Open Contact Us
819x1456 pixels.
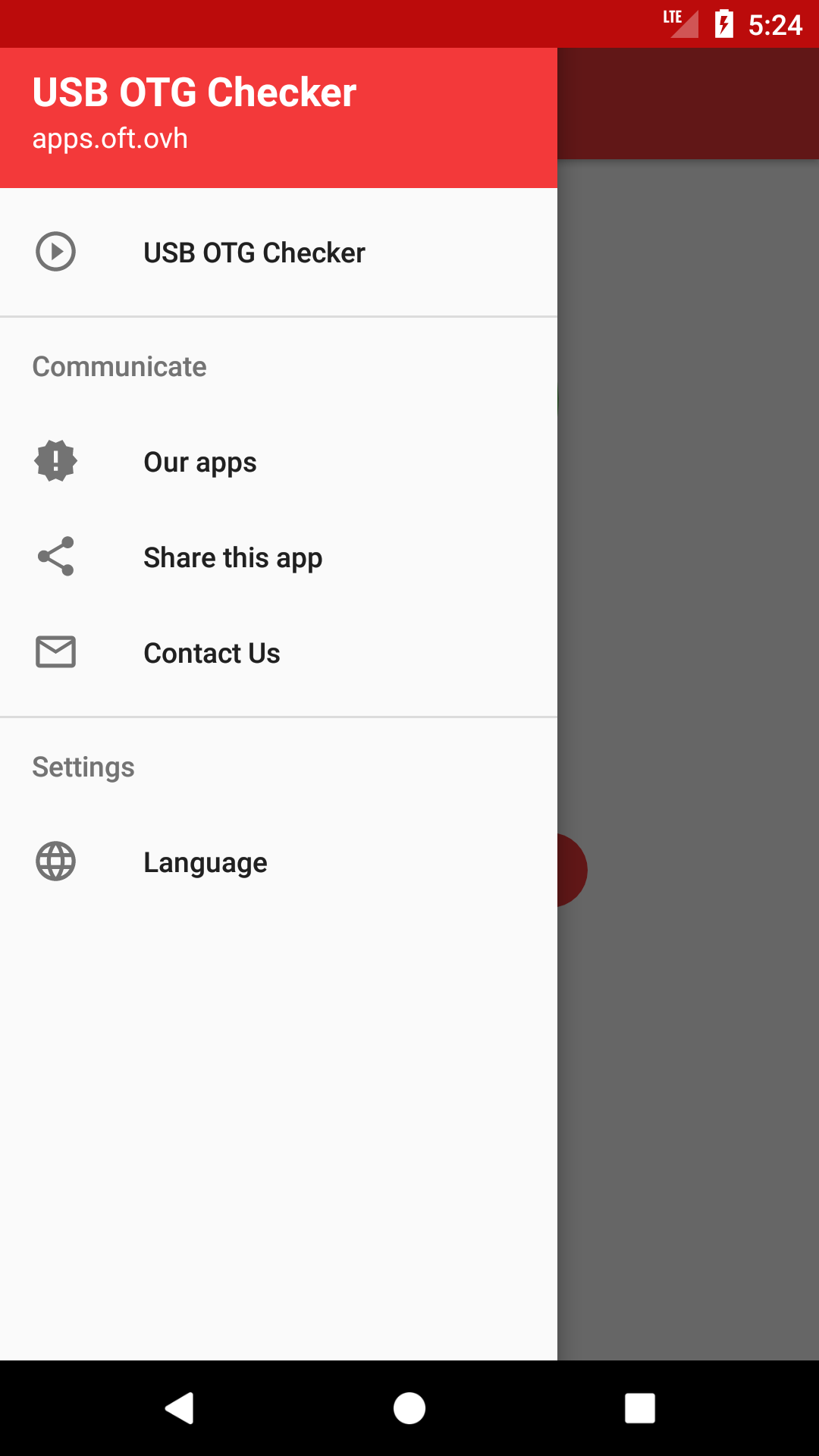point(212,652)
